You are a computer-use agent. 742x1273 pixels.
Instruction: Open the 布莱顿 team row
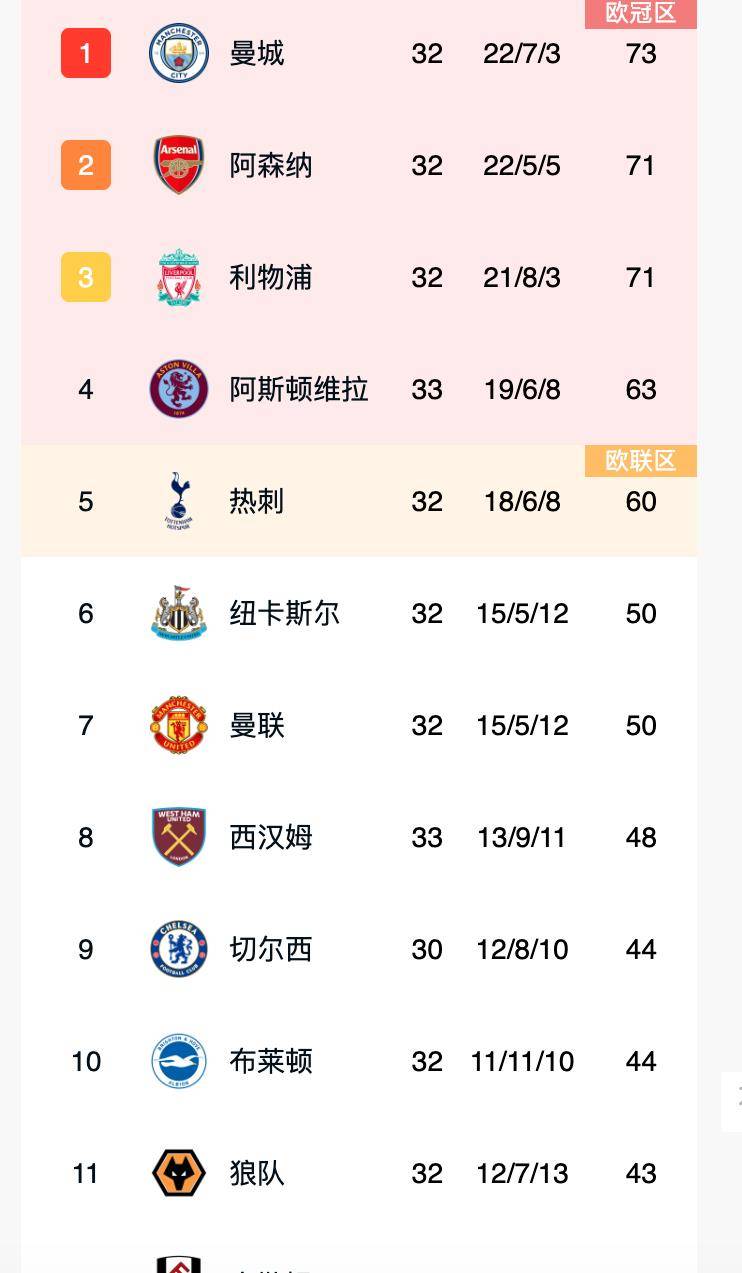pos(359,1061)
